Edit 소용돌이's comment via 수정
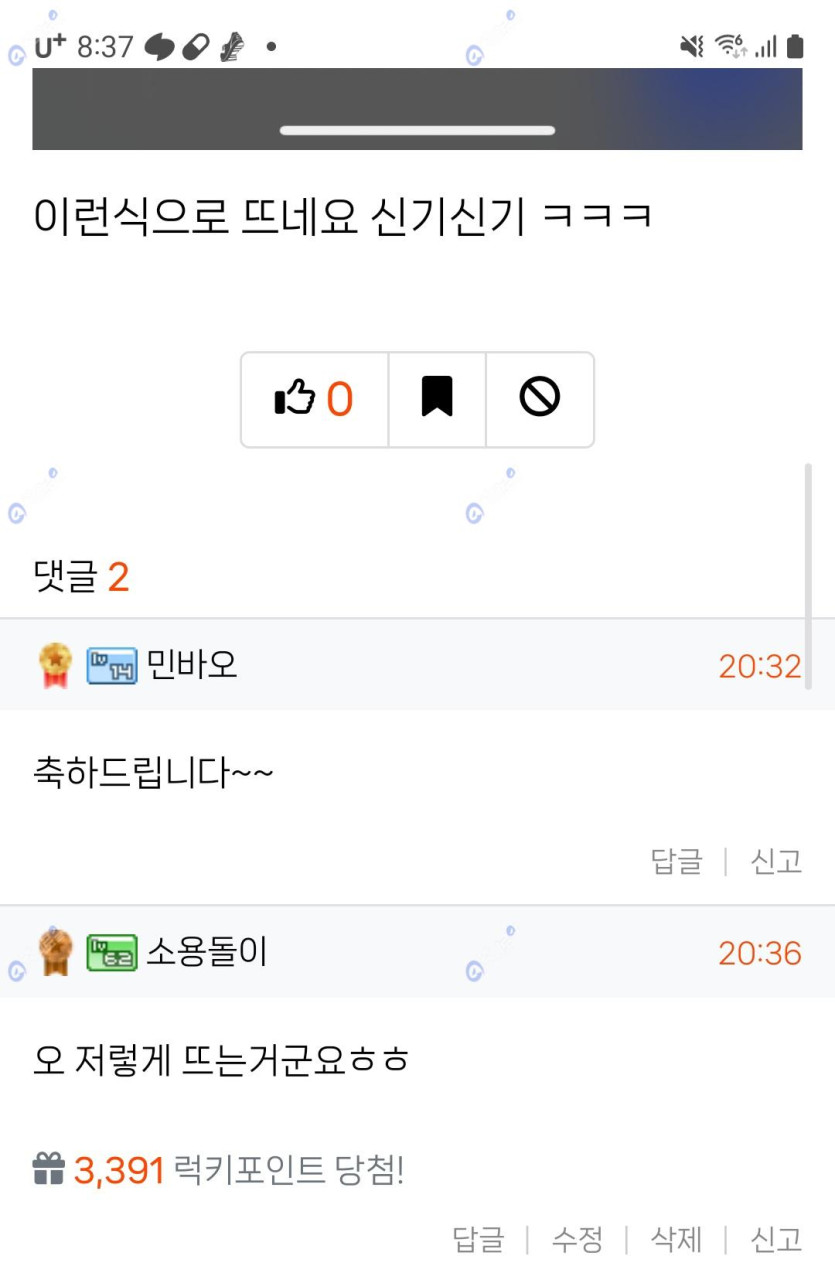 [x=578, y=1240]
